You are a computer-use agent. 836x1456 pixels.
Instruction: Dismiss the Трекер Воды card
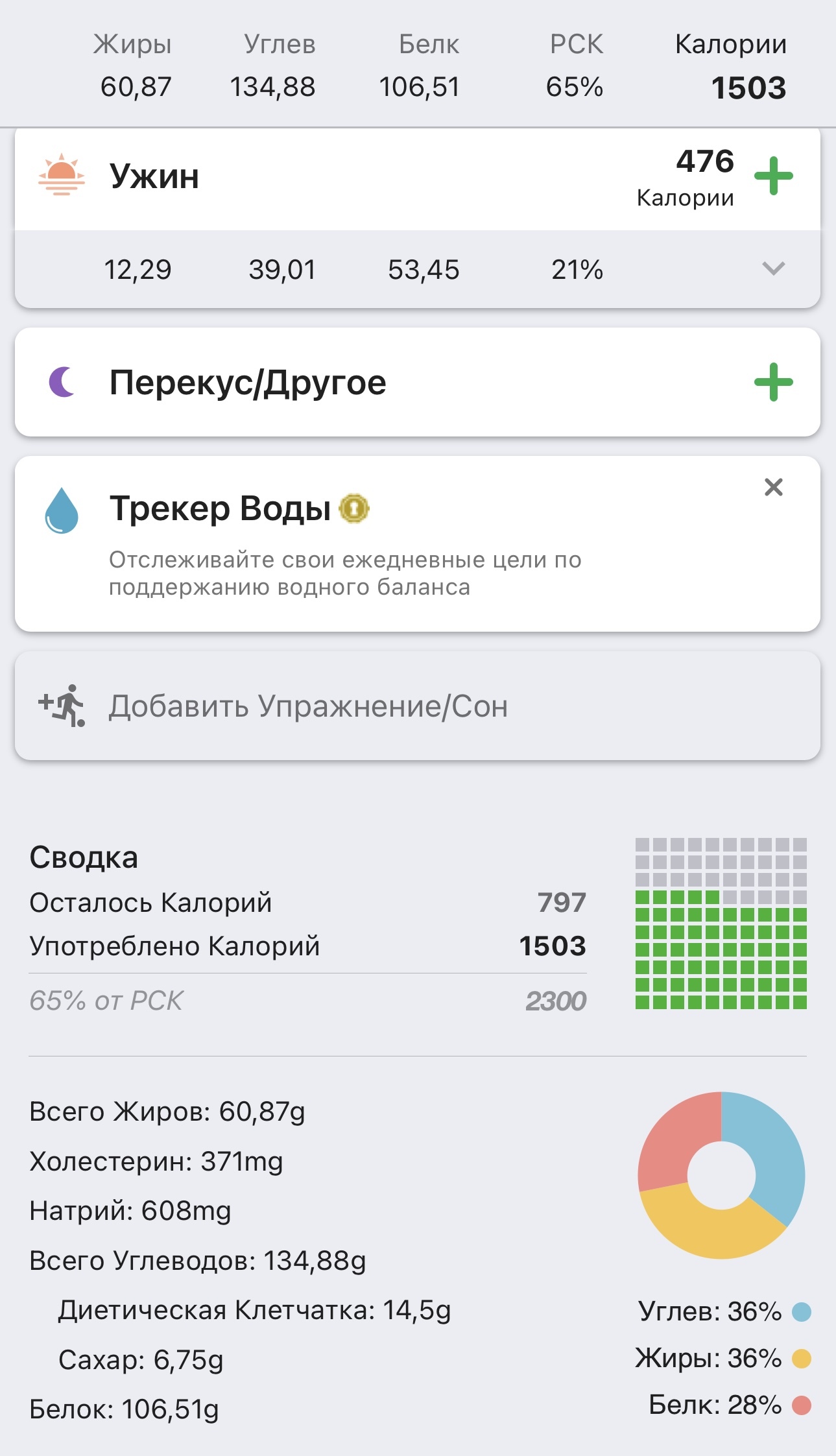773,487
